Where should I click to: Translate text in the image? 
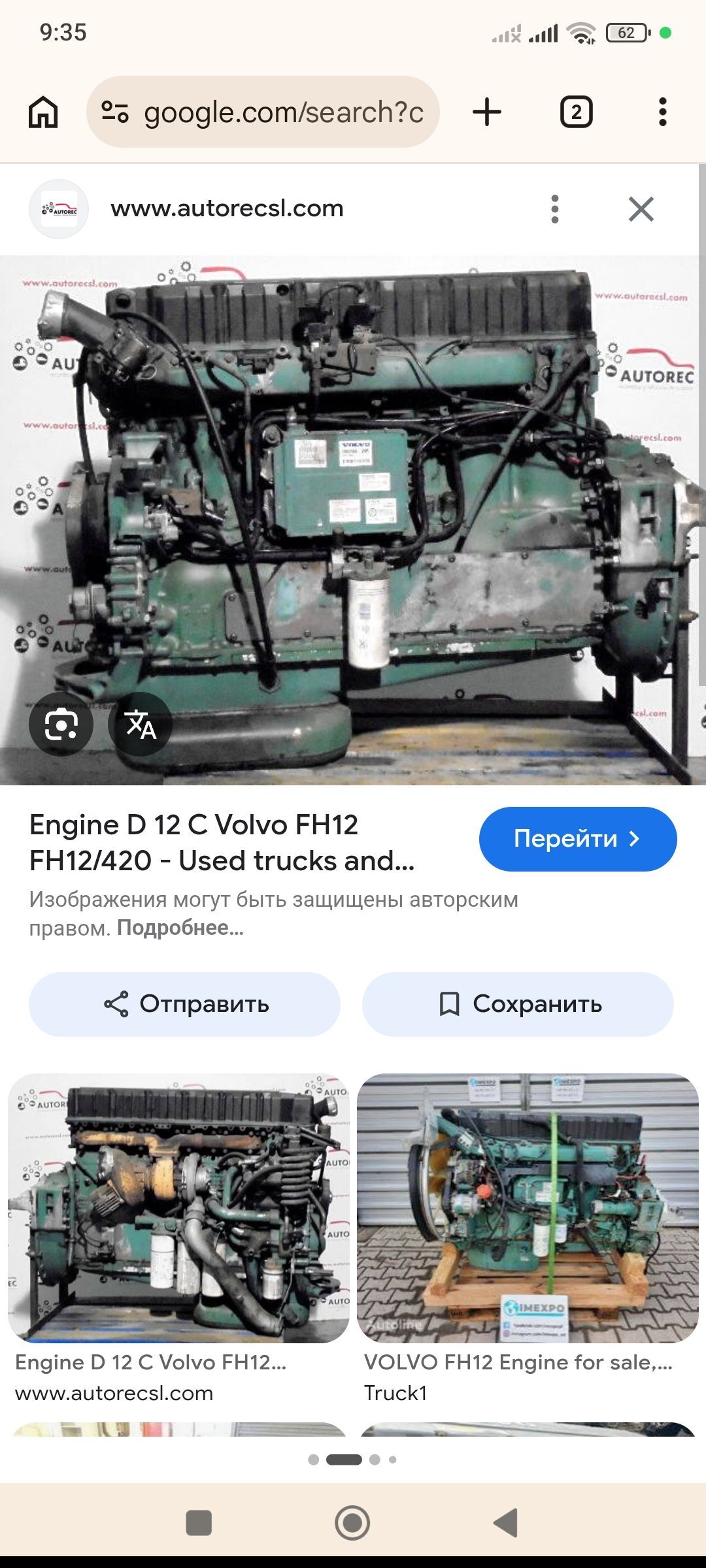click(x=140, y=724)
